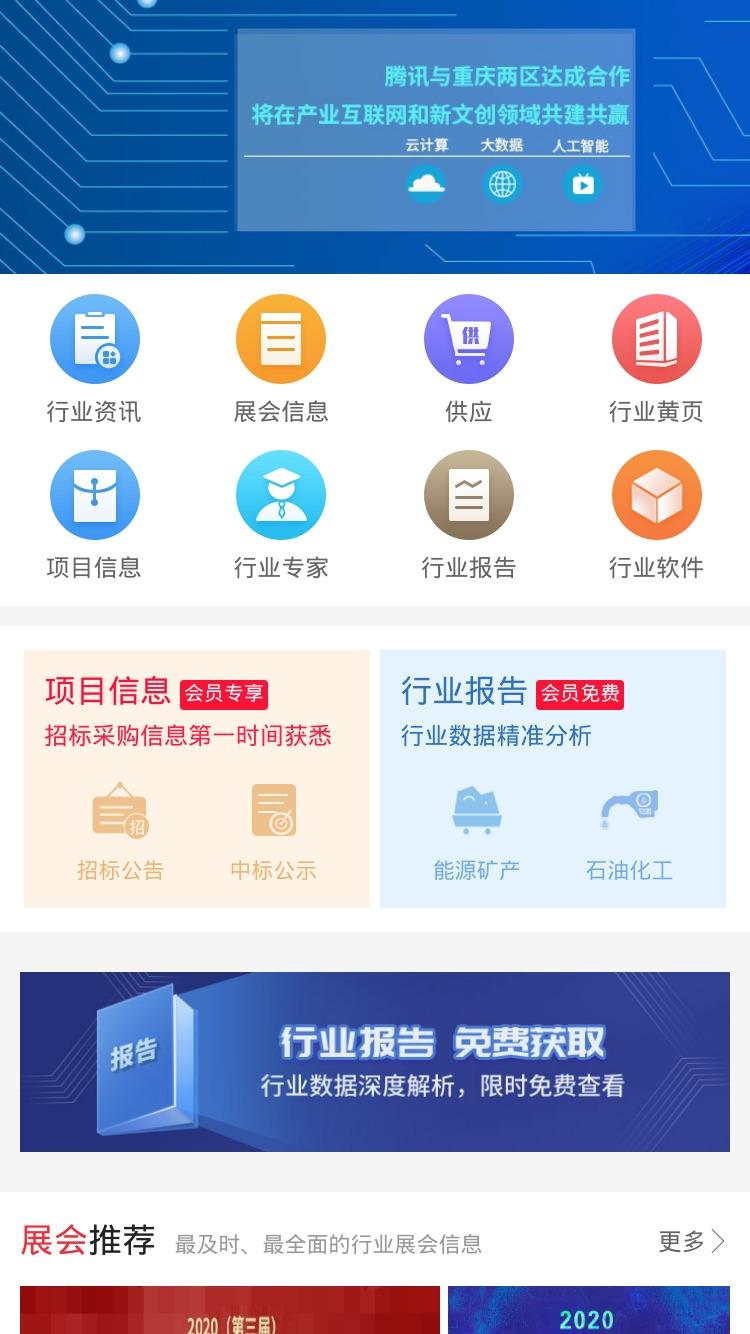Go to 供应 section
Image resolution: width=750 pixels, height=1334 pixels.
[469, 359]
